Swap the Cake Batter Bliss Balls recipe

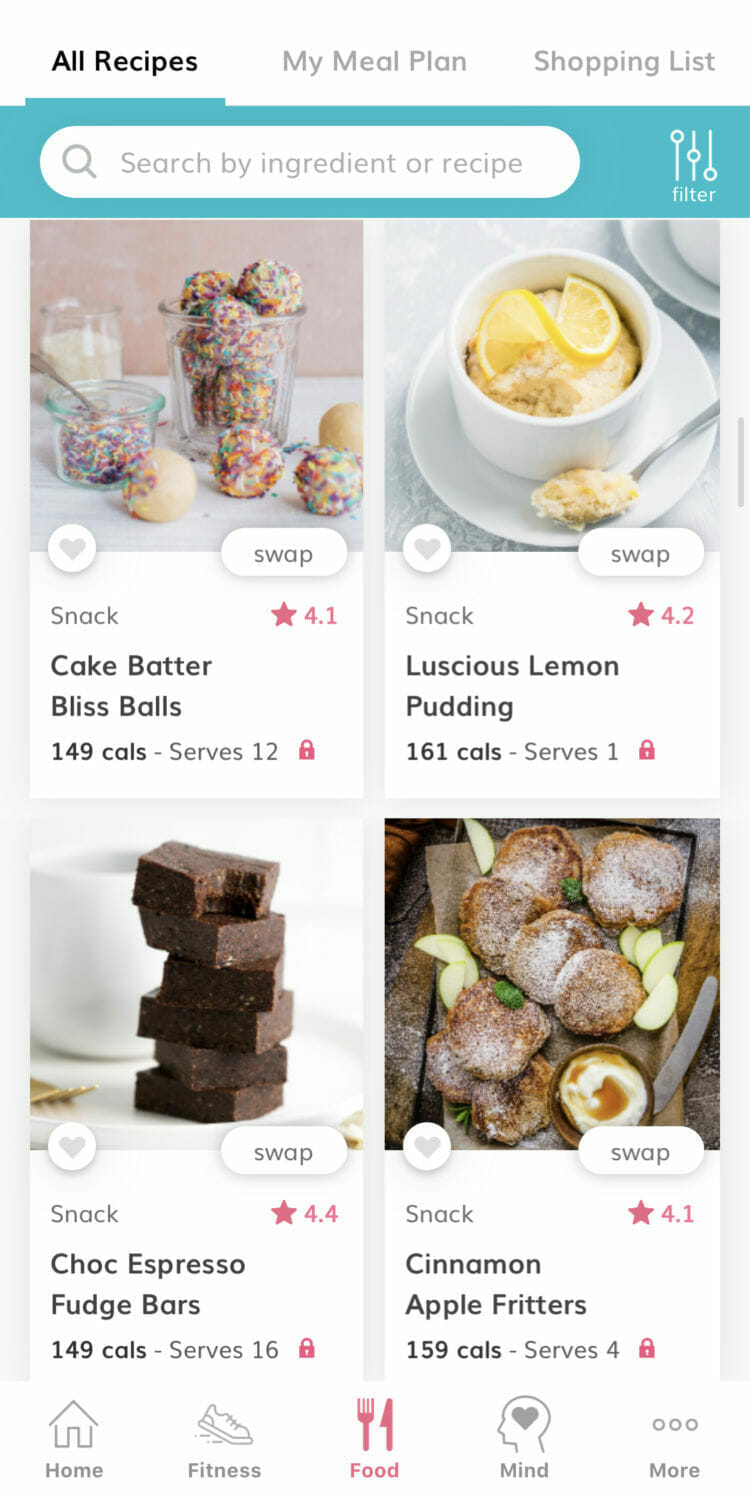[283, 554]
